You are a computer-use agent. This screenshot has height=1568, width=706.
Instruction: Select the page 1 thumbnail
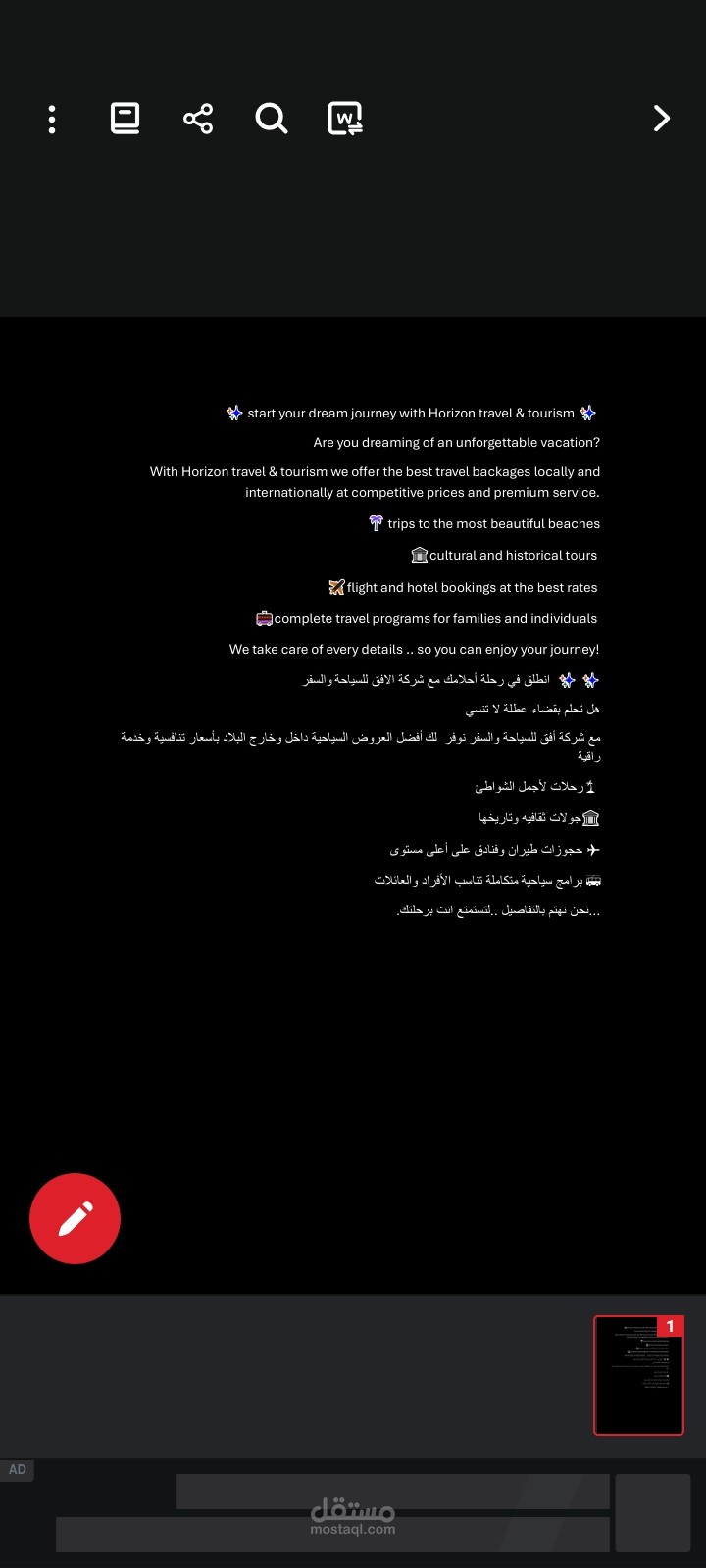(638, 1375)
